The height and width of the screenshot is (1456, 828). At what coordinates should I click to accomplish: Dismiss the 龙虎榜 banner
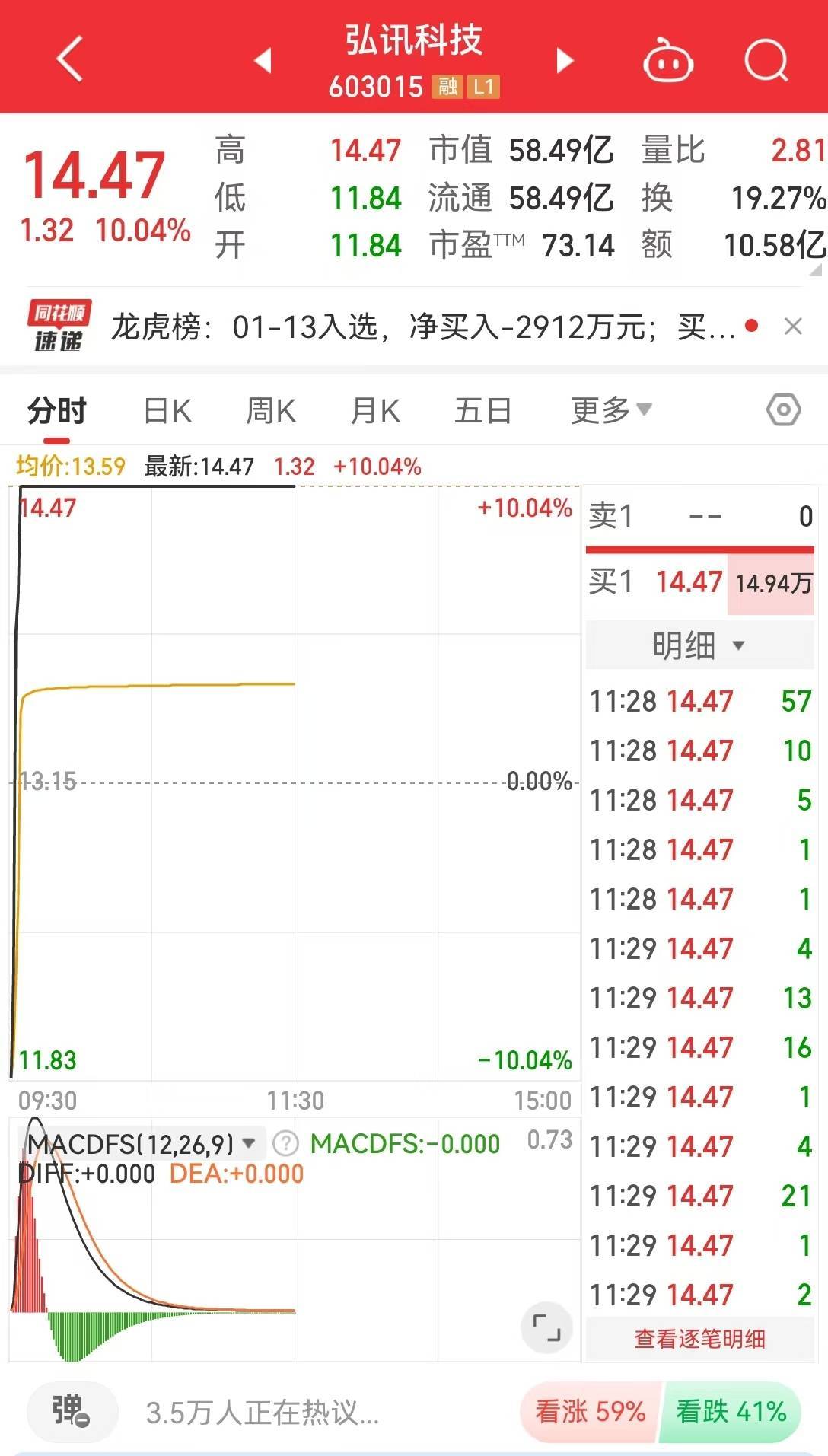[793, 327]
